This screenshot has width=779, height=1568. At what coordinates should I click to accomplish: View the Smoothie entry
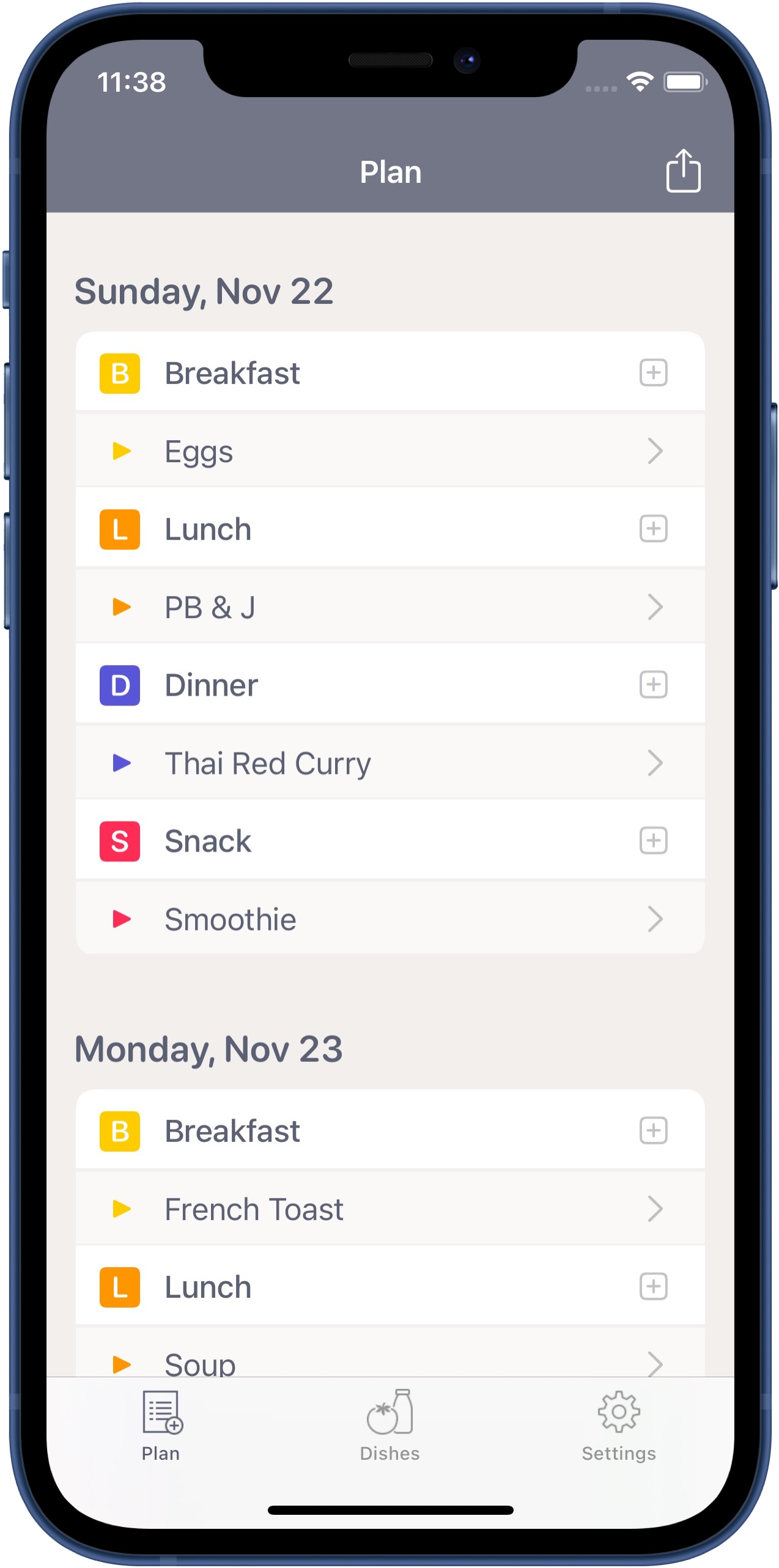coord(390,918)
